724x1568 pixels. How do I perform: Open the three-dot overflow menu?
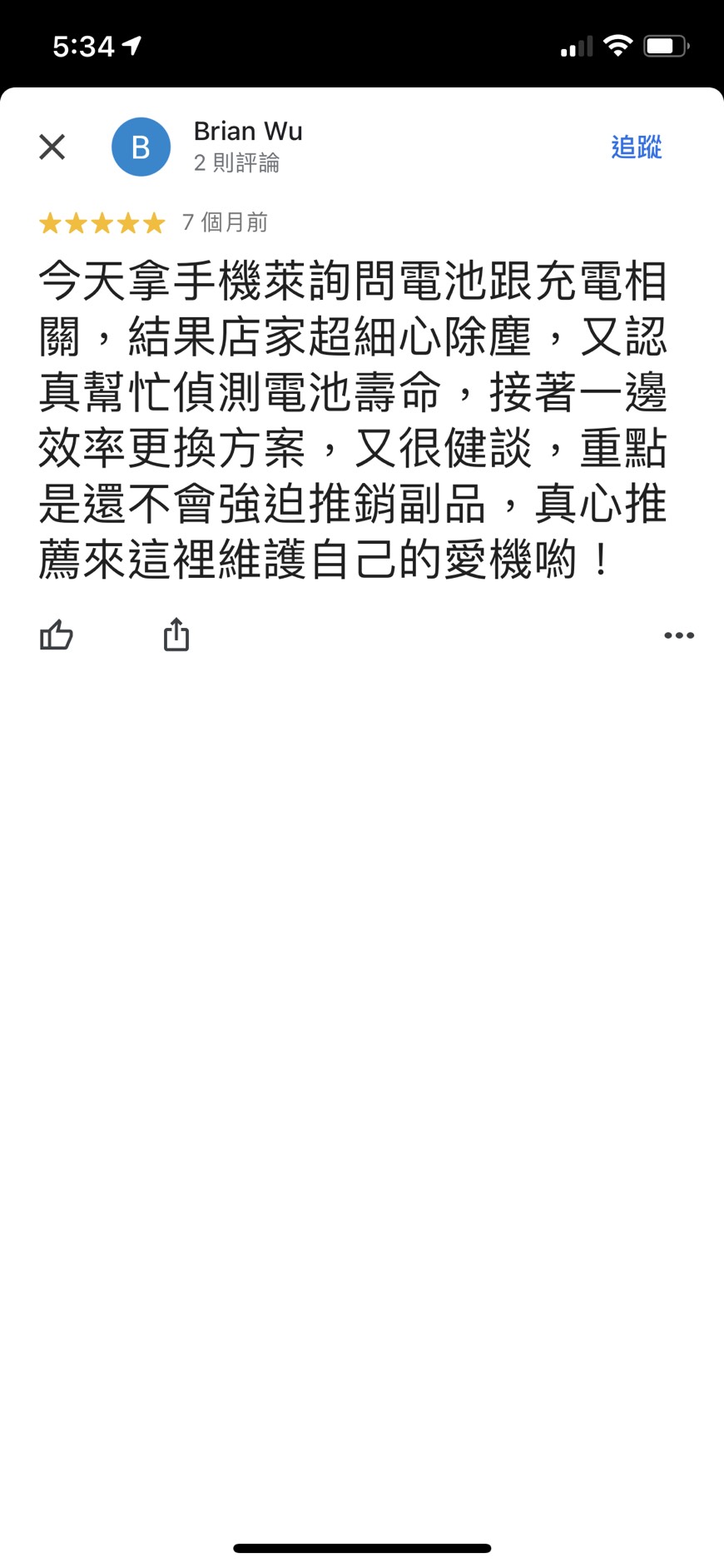(679, 635)
